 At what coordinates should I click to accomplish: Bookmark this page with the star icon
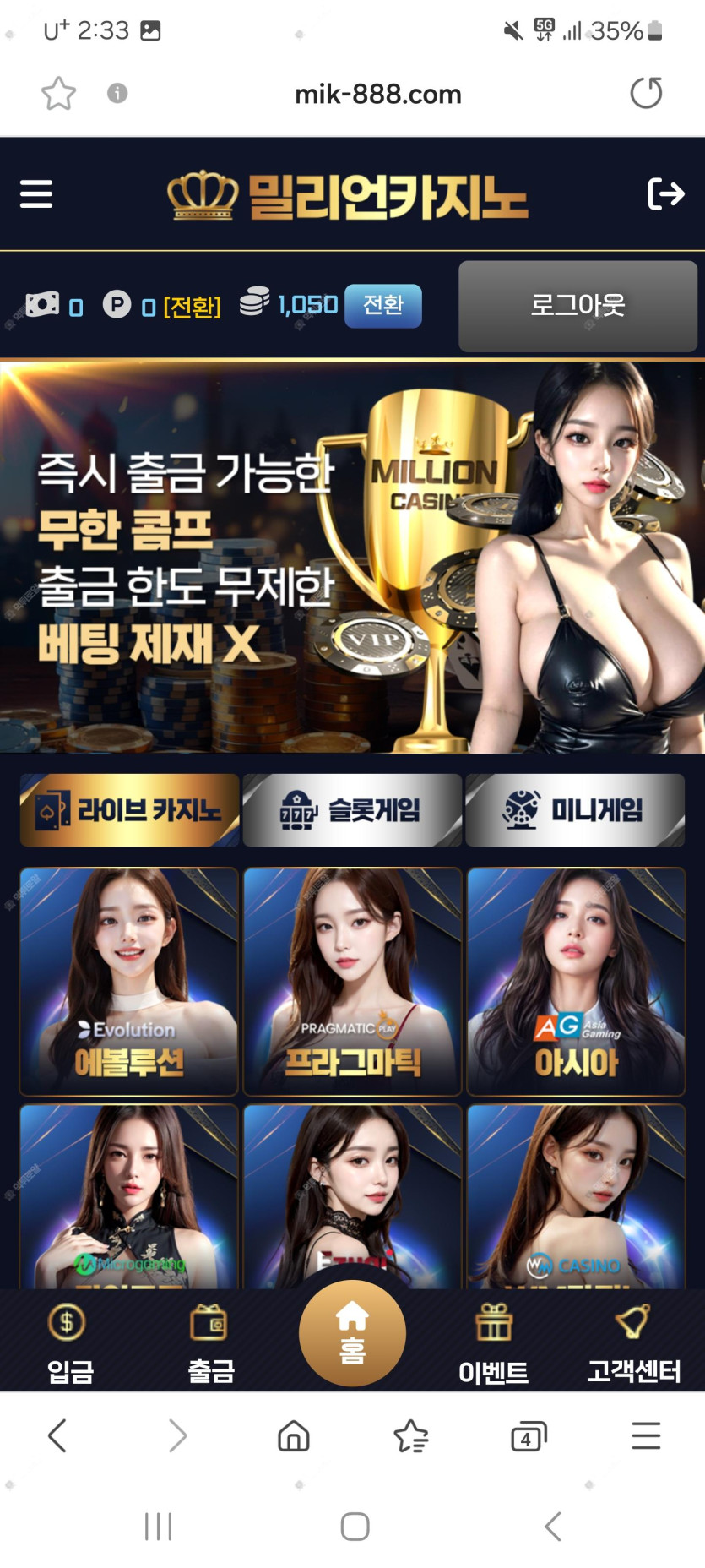58,93
